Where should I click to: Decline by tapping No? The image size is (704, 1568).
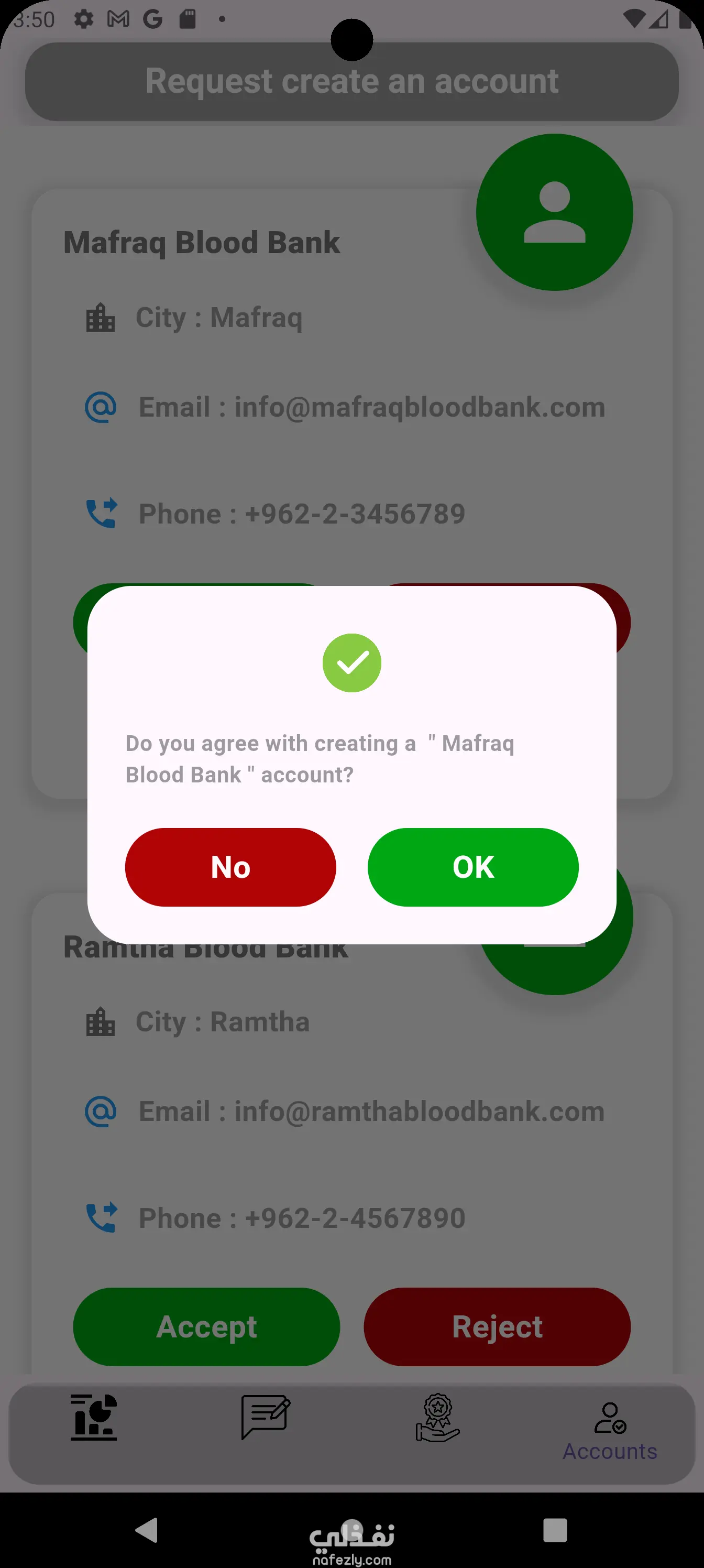(x=230, y=867)
